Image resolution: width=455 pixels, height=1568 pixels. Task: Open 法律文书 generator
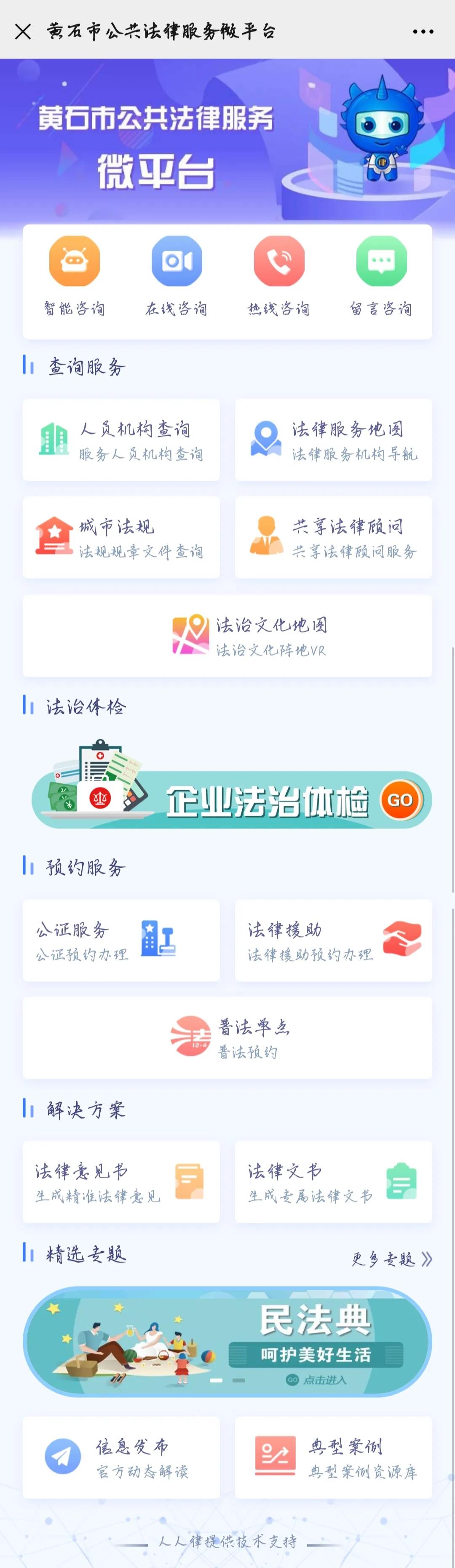coord(333,1182)
